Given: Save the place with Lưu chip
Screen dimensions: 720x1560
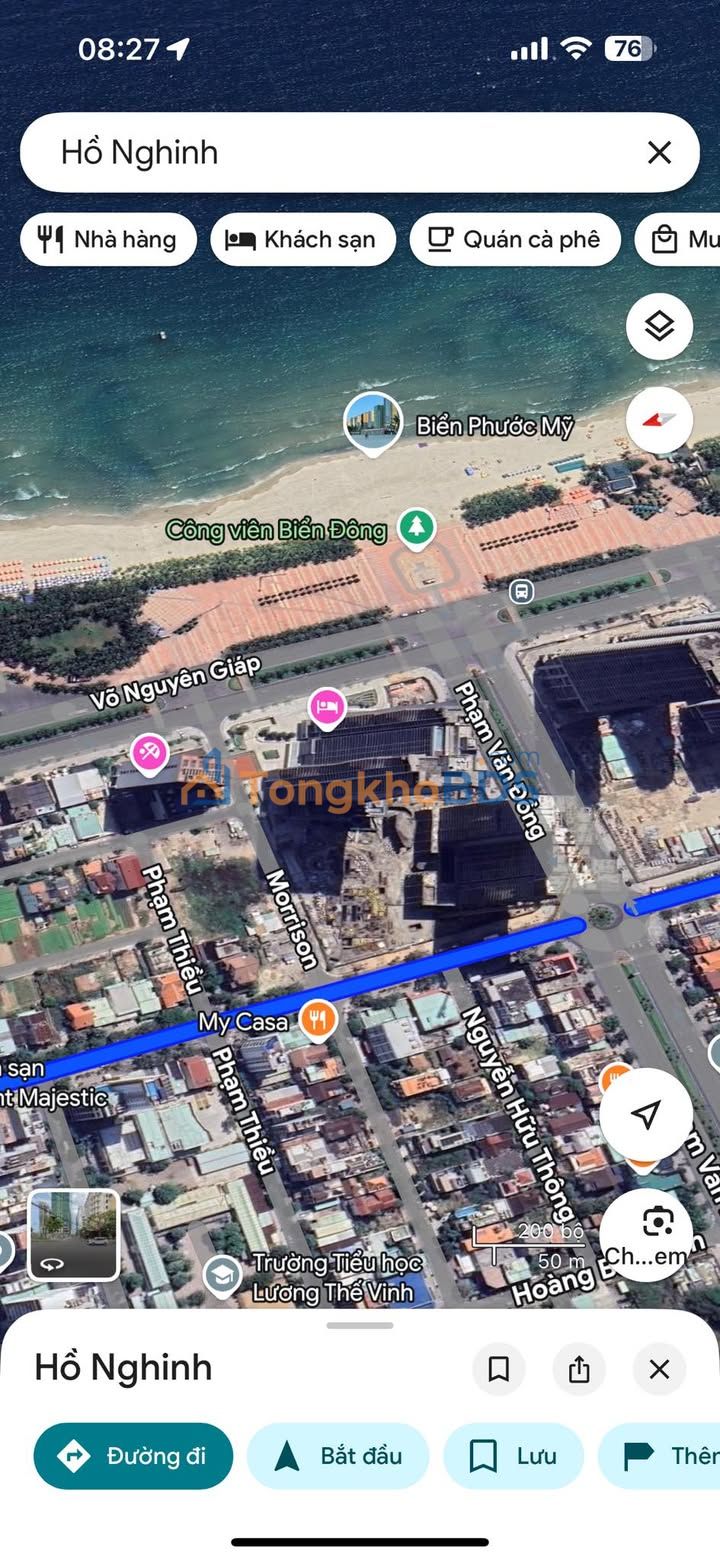Looking at the screenshot, I should (513, 1456).
